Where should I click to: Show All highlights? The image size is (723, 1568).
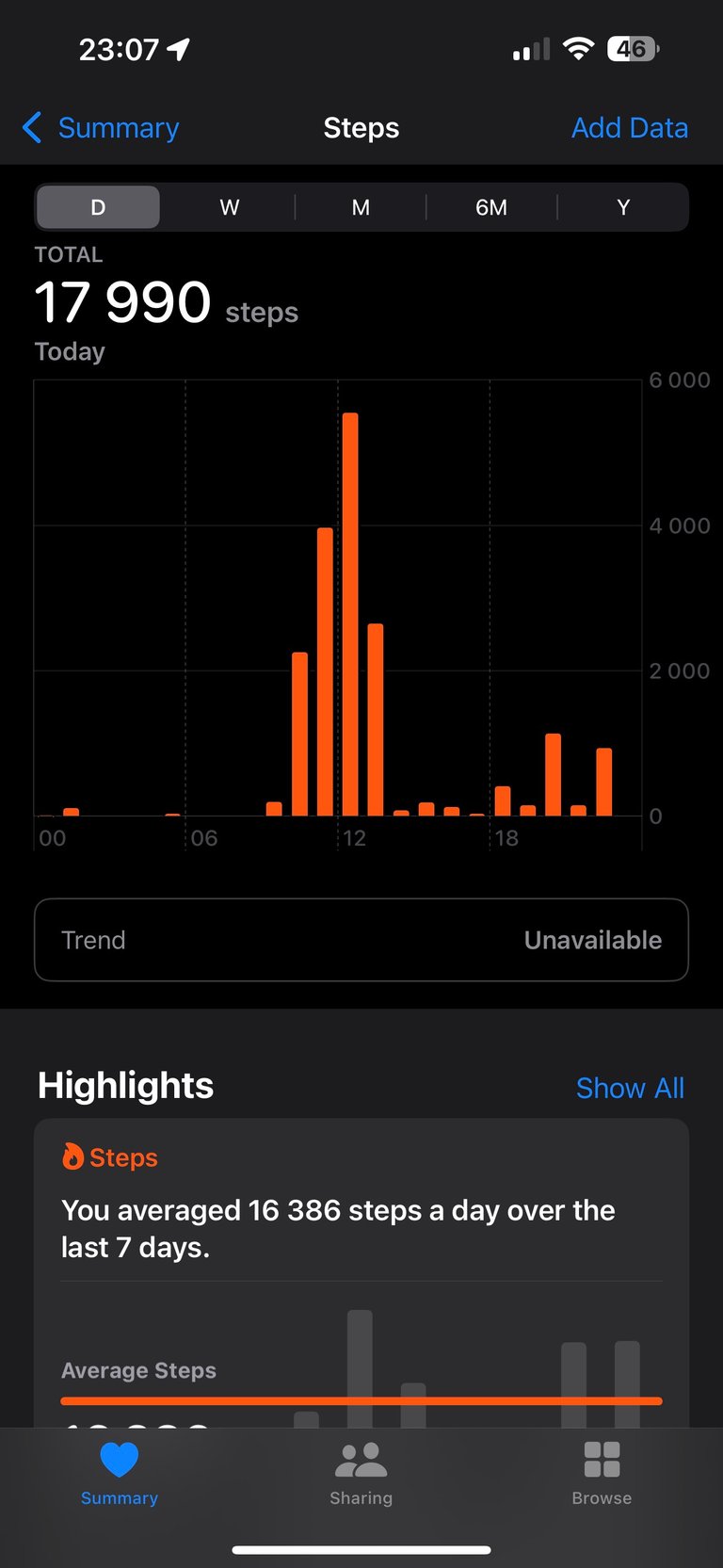tap(630, 1088)
